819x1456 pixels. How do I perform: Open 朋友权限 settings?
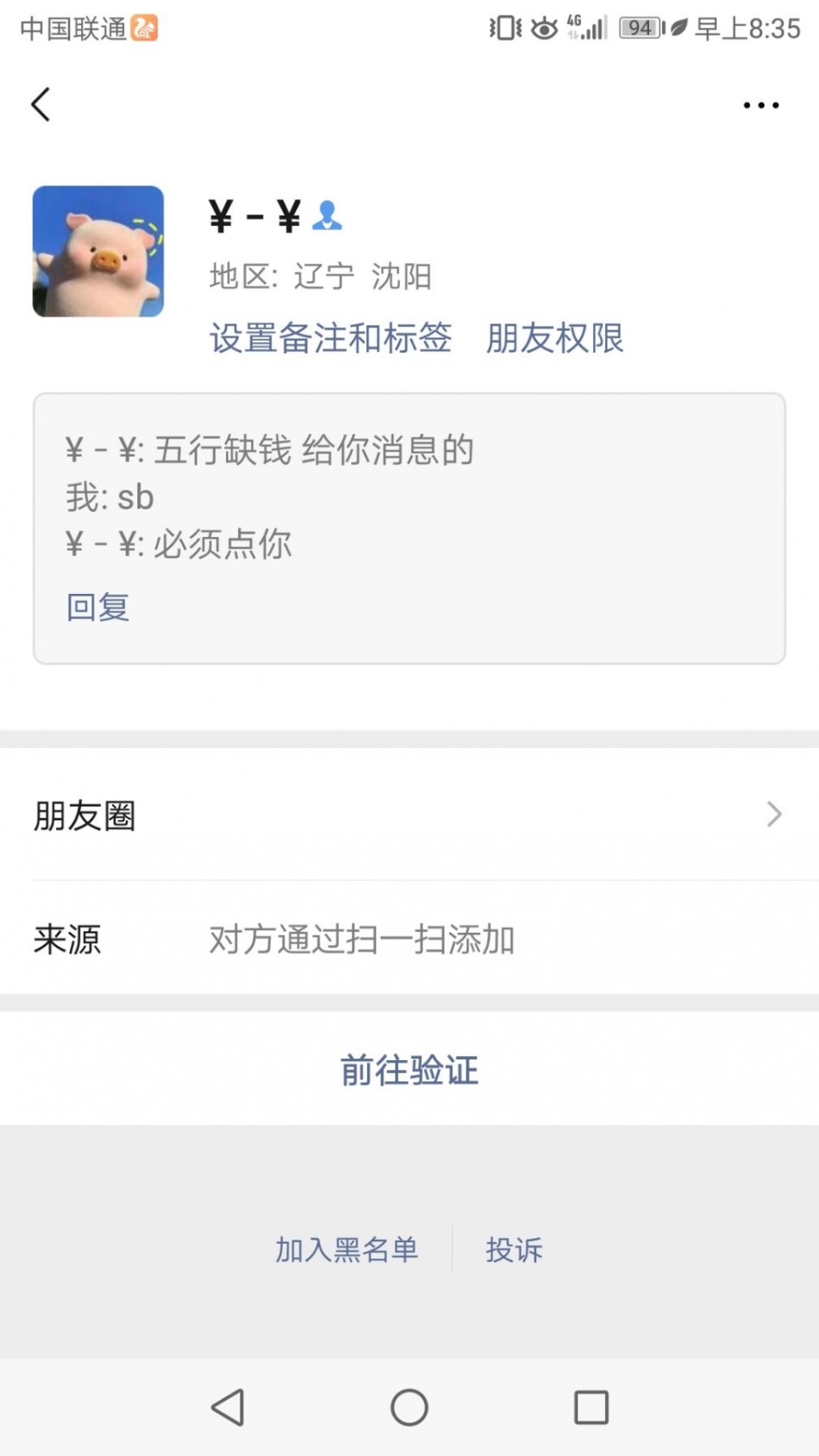pyautogui.click(x=554, y=338)
